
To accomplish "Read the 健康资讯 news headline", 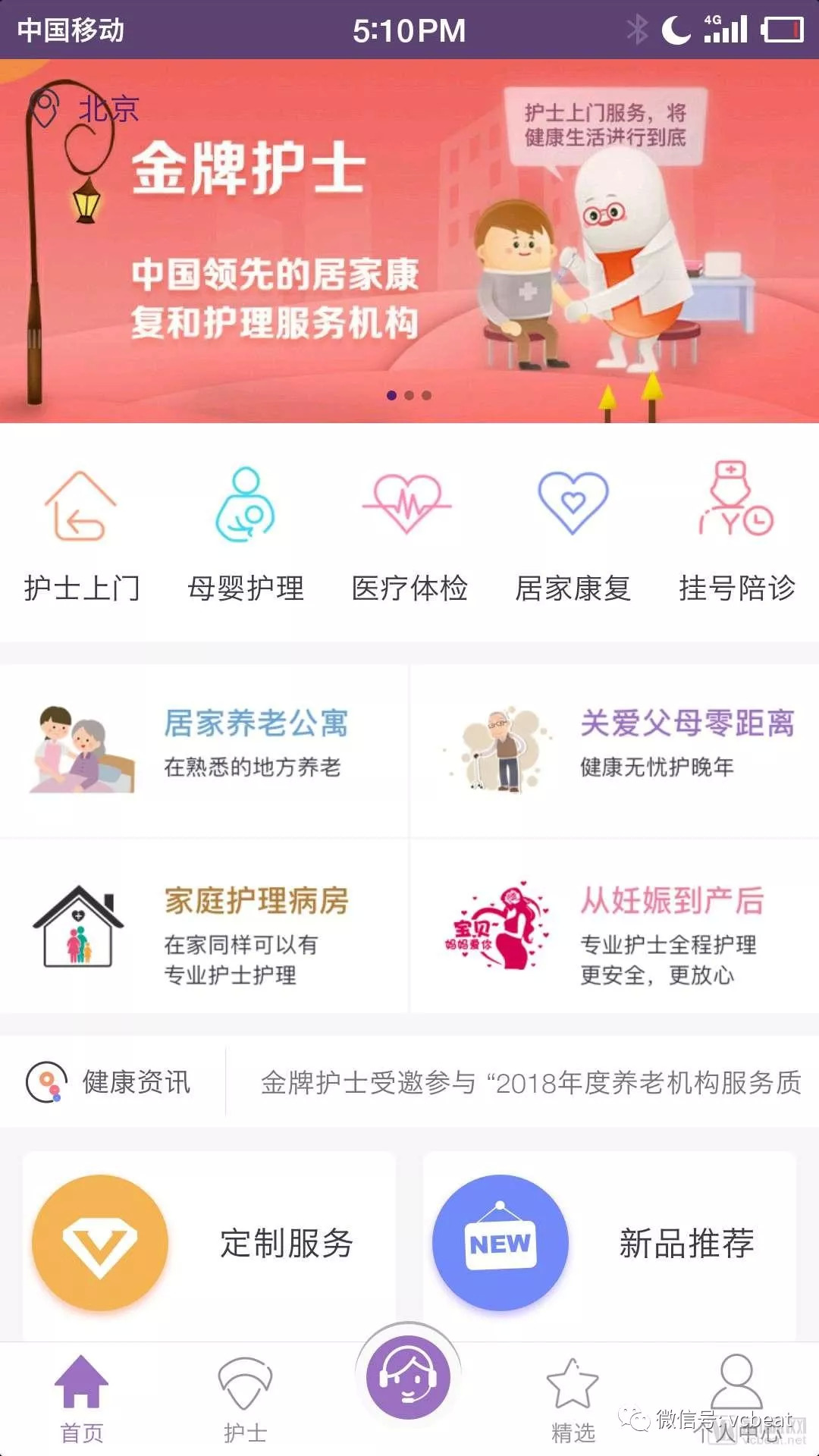I will 529,1083.
